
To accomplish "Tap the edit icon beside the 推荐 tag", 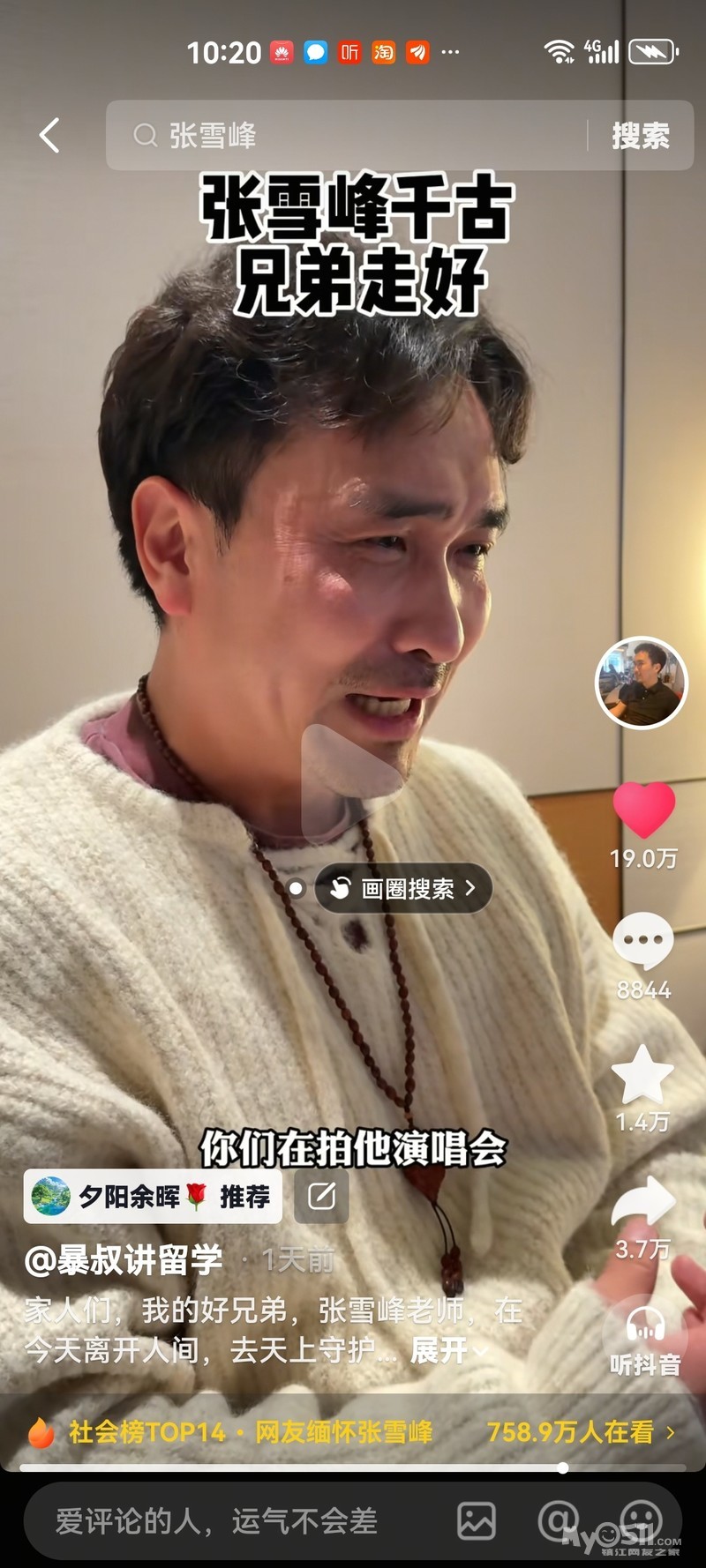I will click(x=321, y=1197).
